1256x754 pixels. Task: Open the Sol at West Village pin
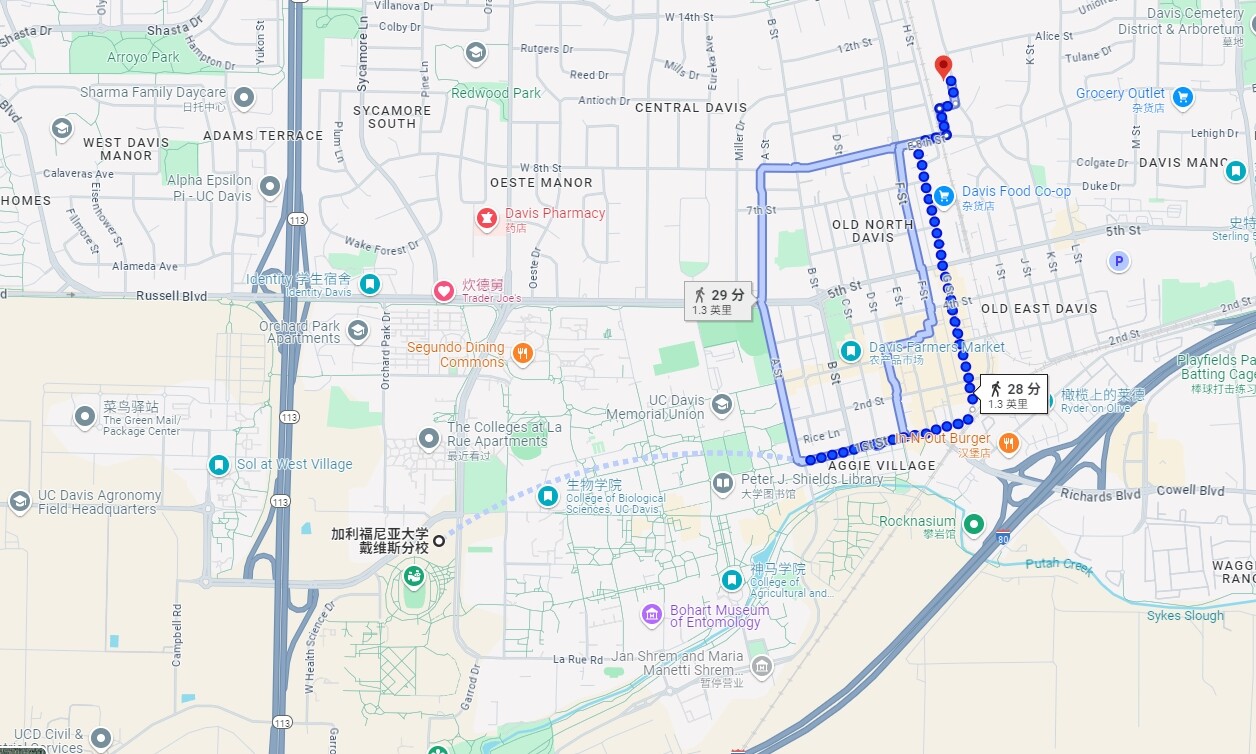[219, 465]
